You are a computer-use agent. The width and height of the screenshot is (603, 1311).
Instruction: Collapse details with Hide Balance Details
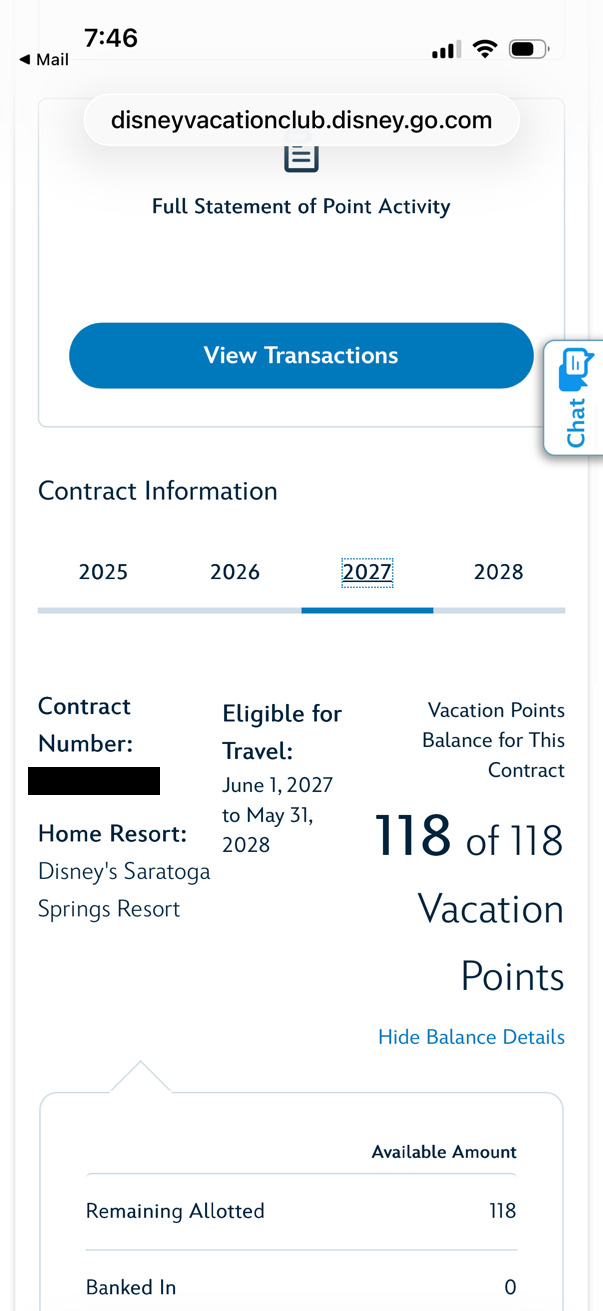[x=471, y=1037]
